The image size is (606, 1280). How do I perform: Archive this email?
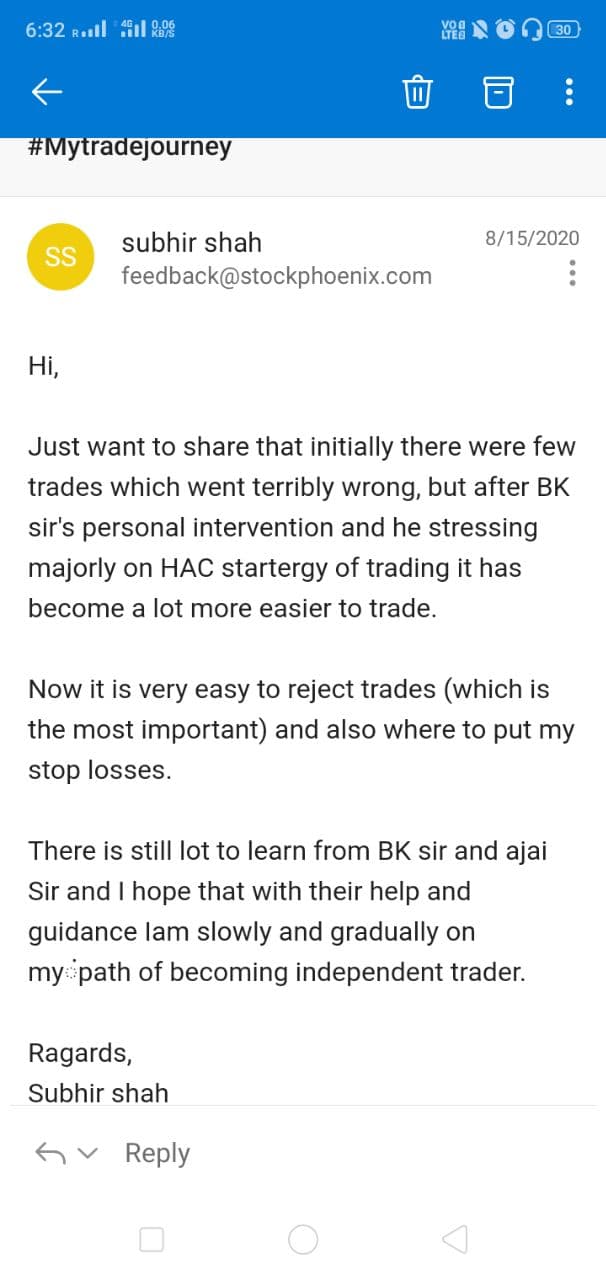pyautogui.click(x=498, y=92)
